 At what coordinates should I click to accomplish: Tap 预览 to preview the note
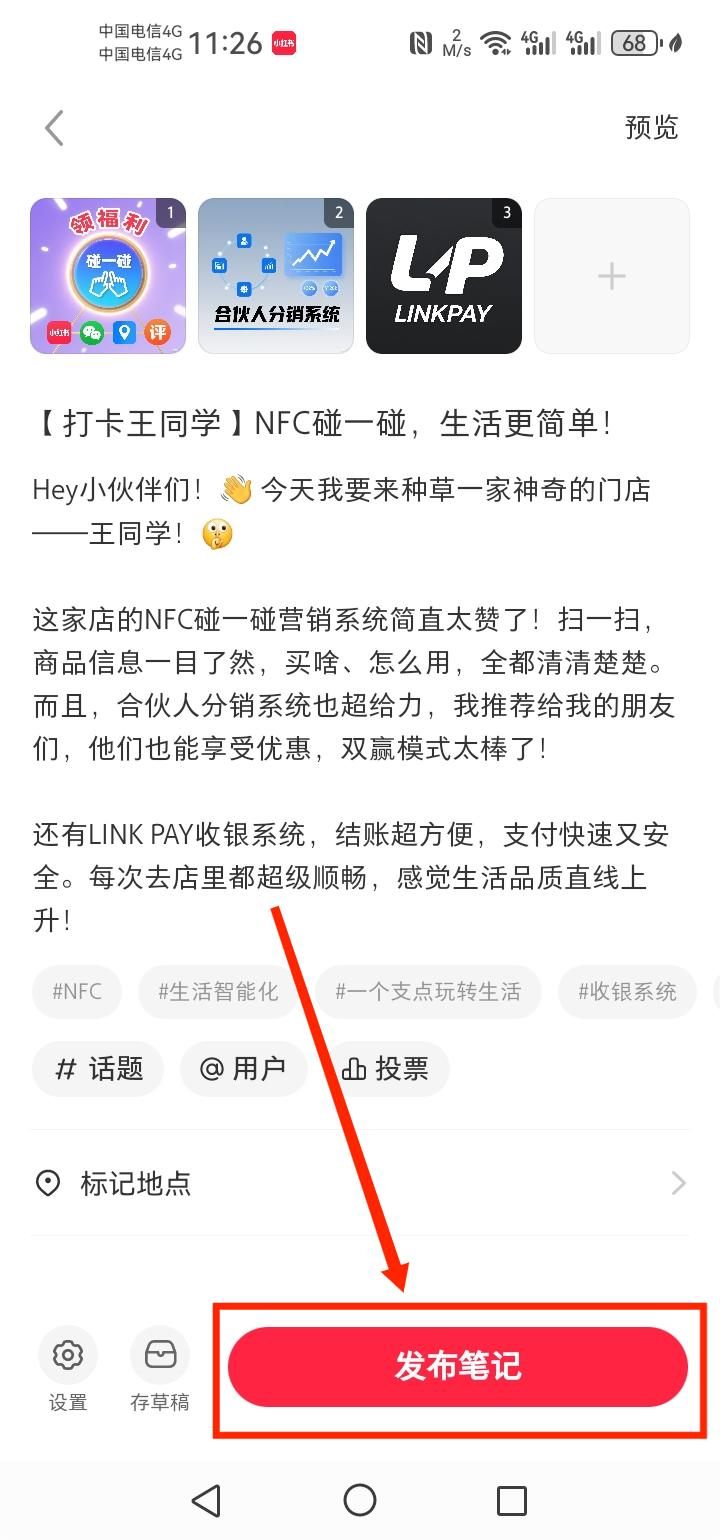click(651, 128)
